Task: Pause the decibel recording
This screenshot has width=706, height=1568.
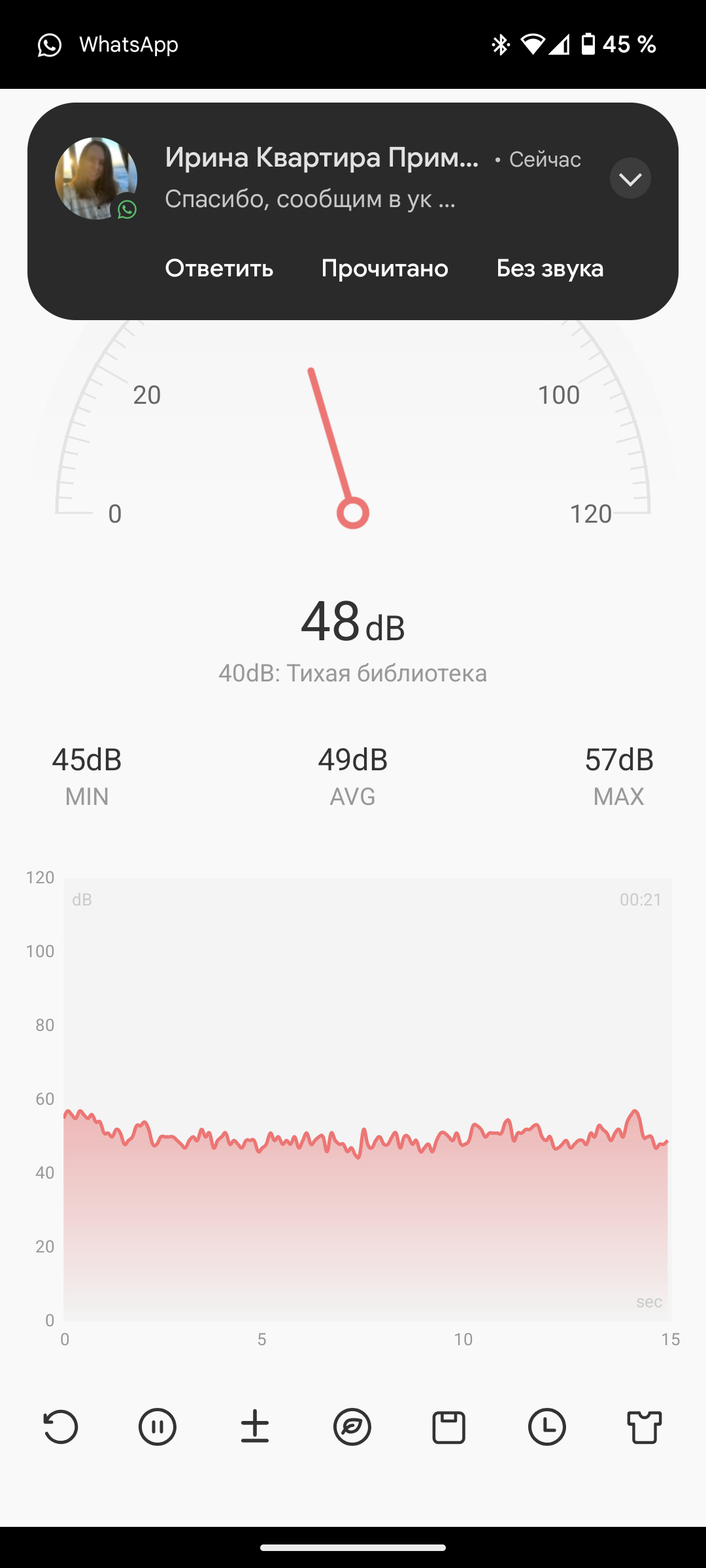Action: click(158, 1427)
